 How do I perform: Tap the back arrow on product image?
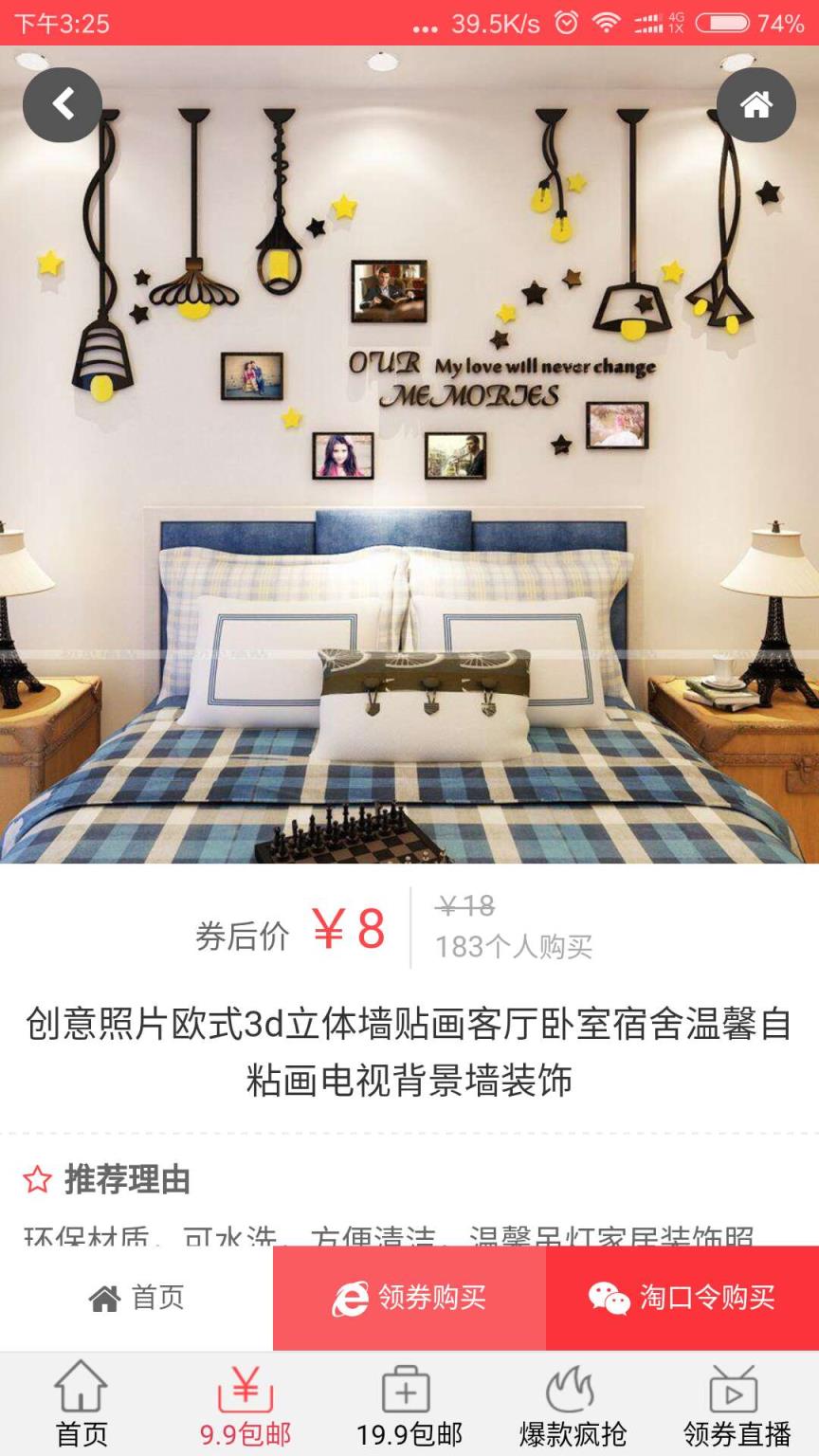(62, 104)
